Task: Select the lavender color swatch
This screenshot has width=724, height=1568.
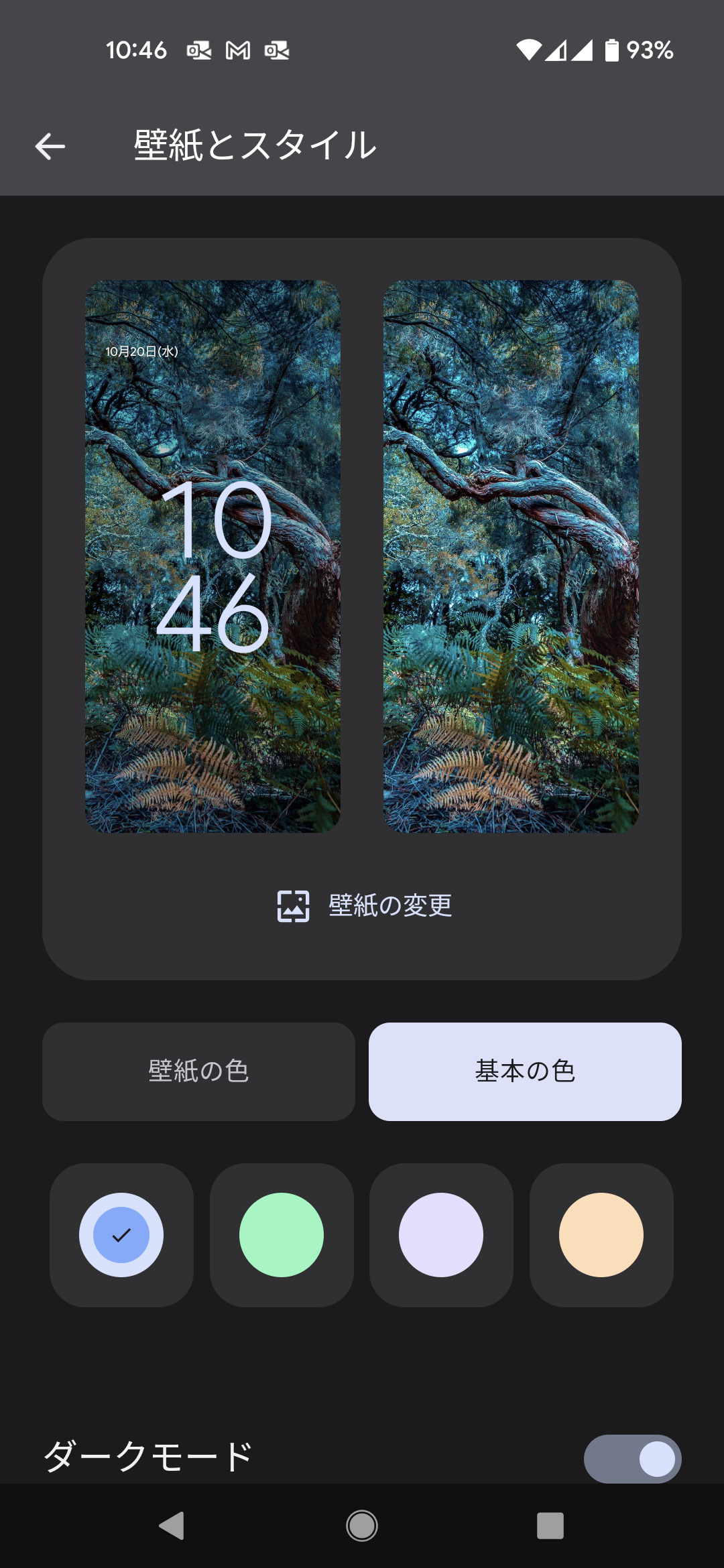Action: coord(441,1235)
